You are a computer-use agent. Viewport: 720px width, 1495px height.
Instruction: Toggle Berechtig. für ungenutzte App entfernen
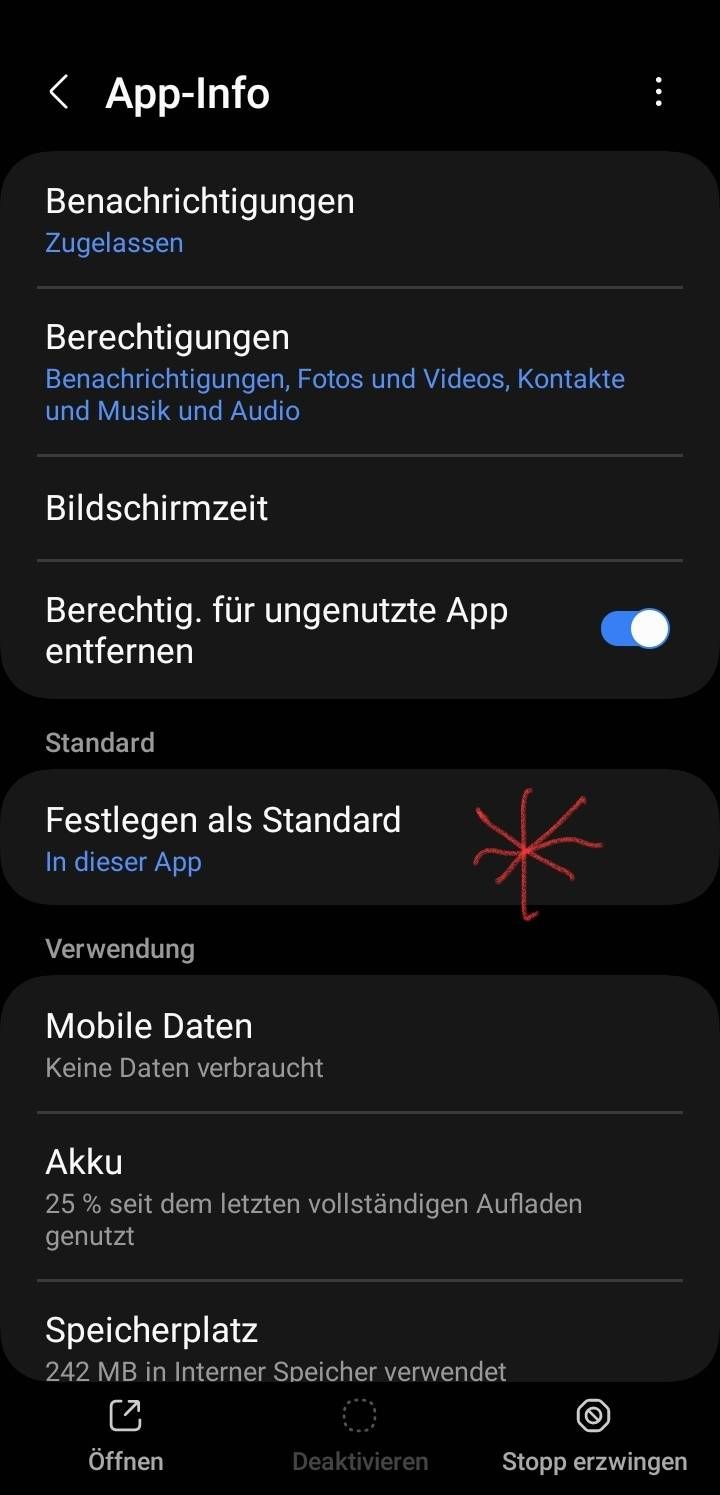[634, 630]
